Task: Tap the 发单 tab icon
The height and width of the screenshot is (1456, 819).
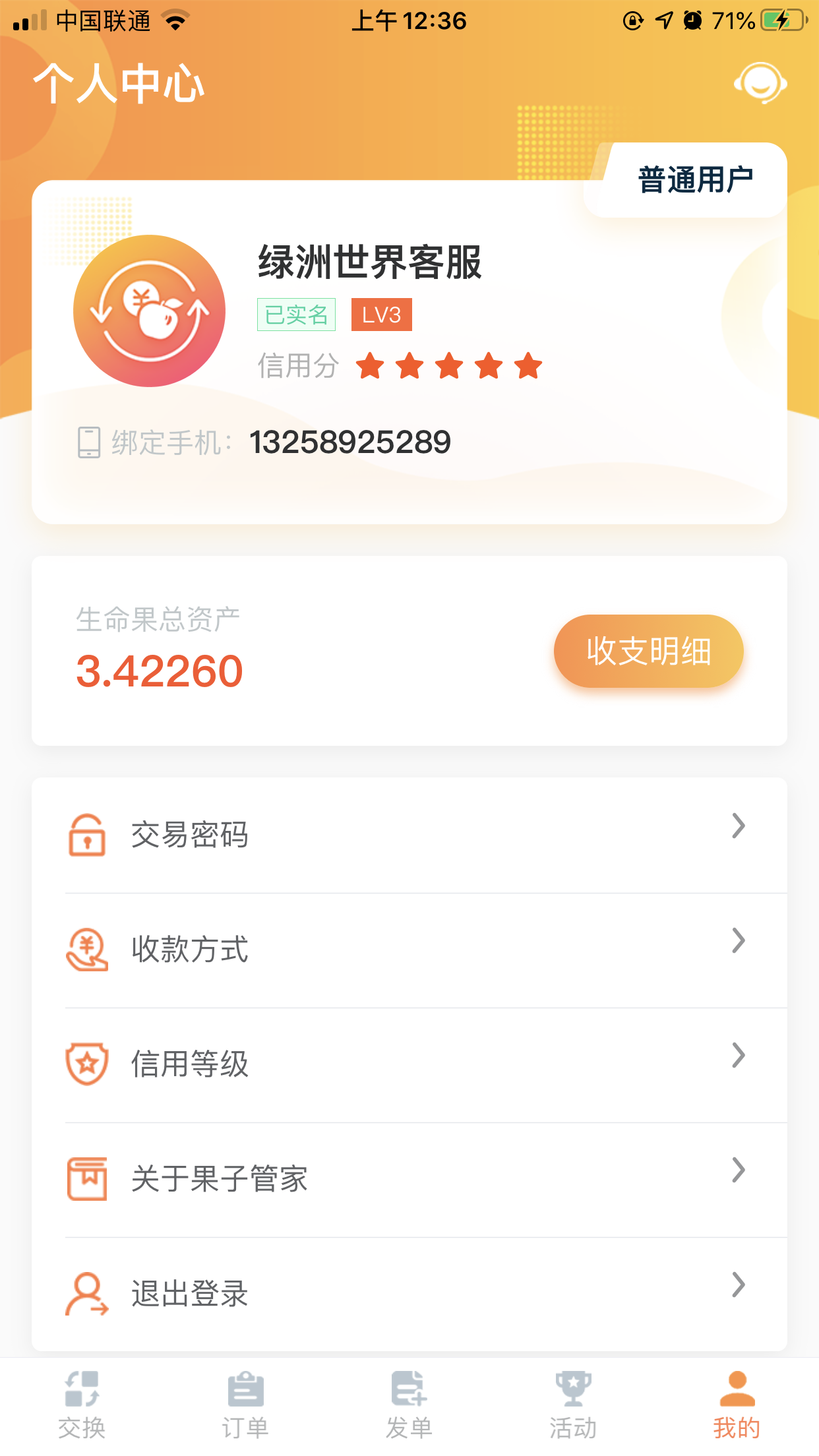Action: pyautogui.click(x=409, y=1387)
